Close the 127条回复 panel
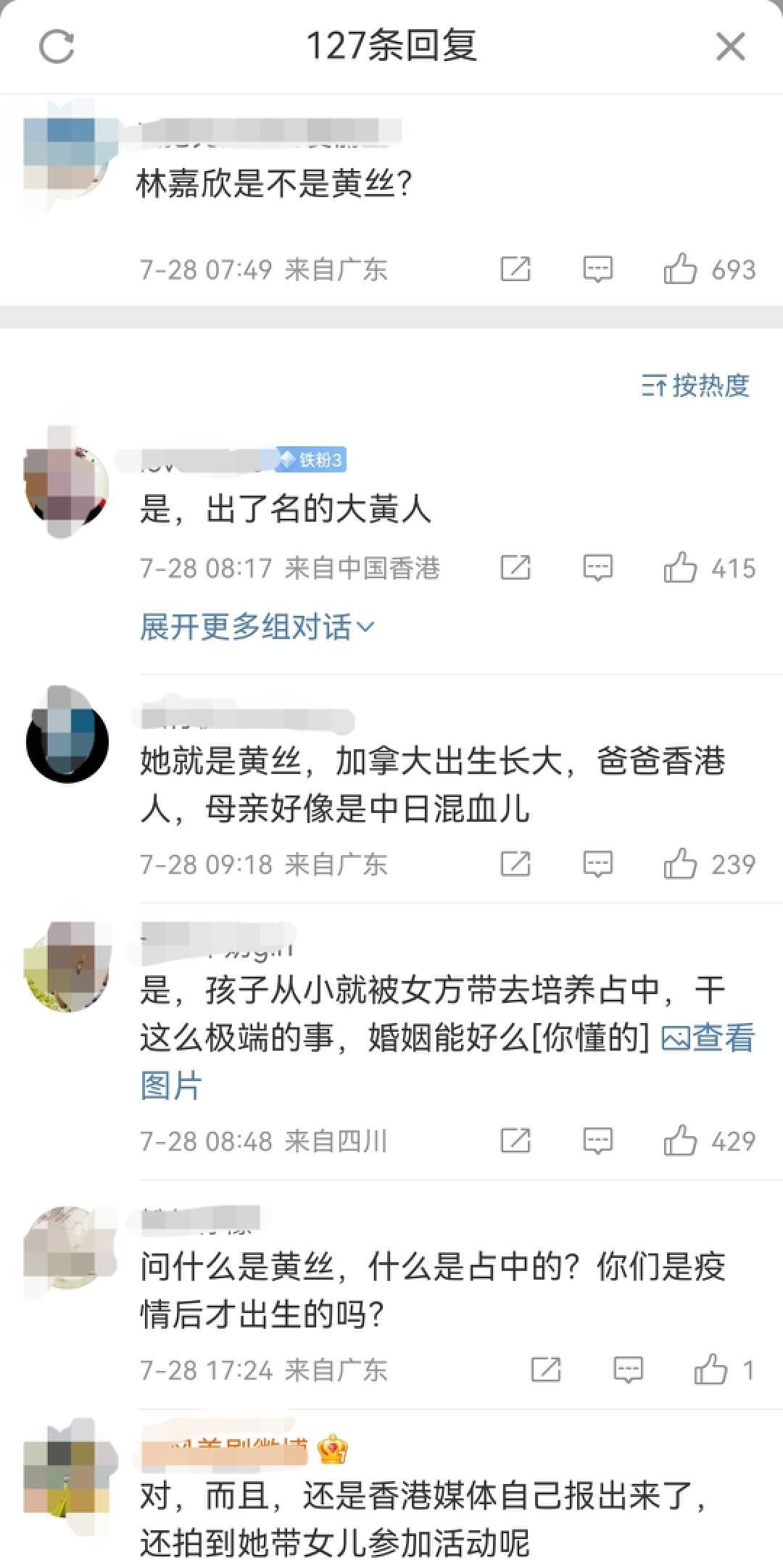 point(729,47)
